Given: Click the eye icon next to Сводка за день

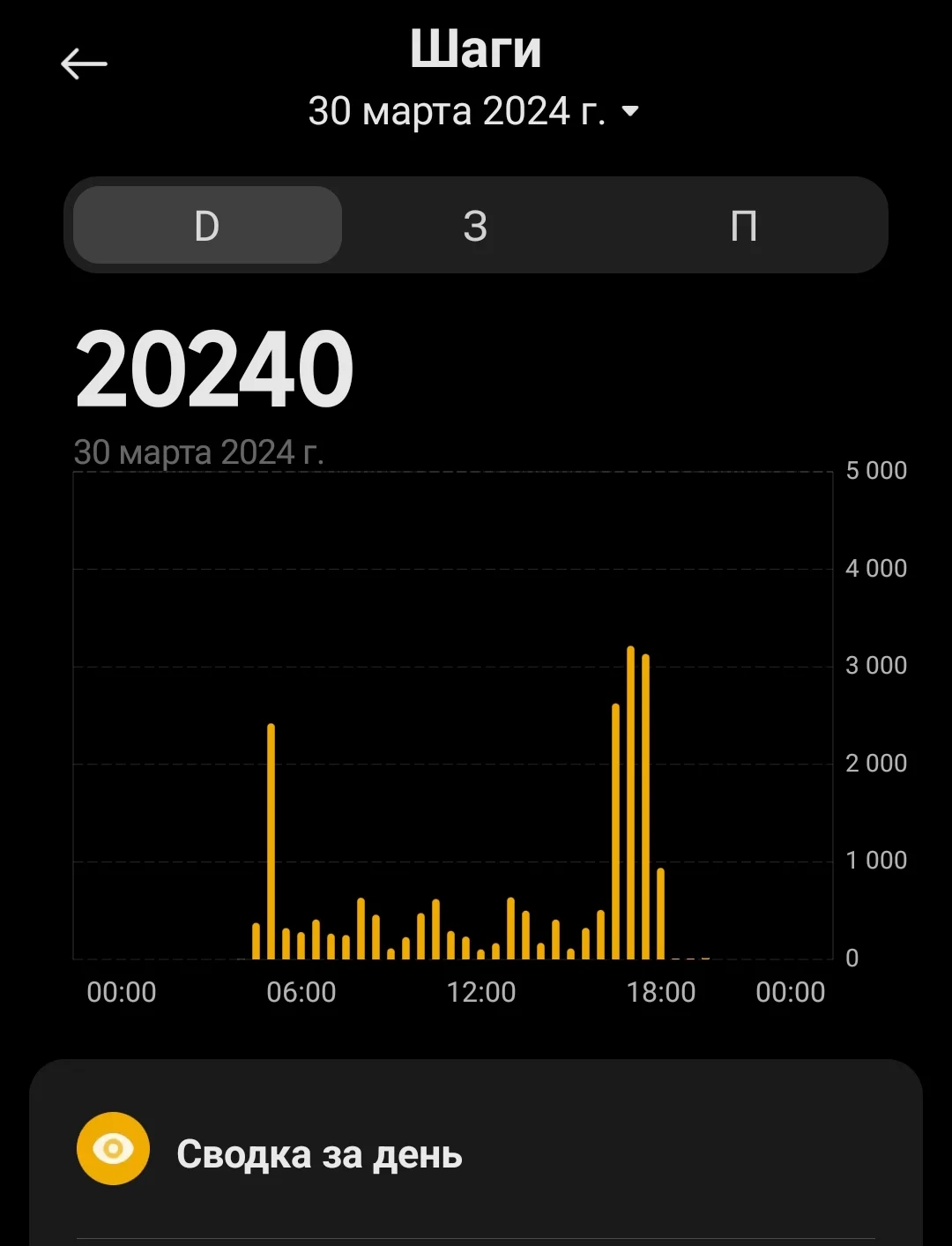Looking at the screenshot, I should [x=112, y=1149].
